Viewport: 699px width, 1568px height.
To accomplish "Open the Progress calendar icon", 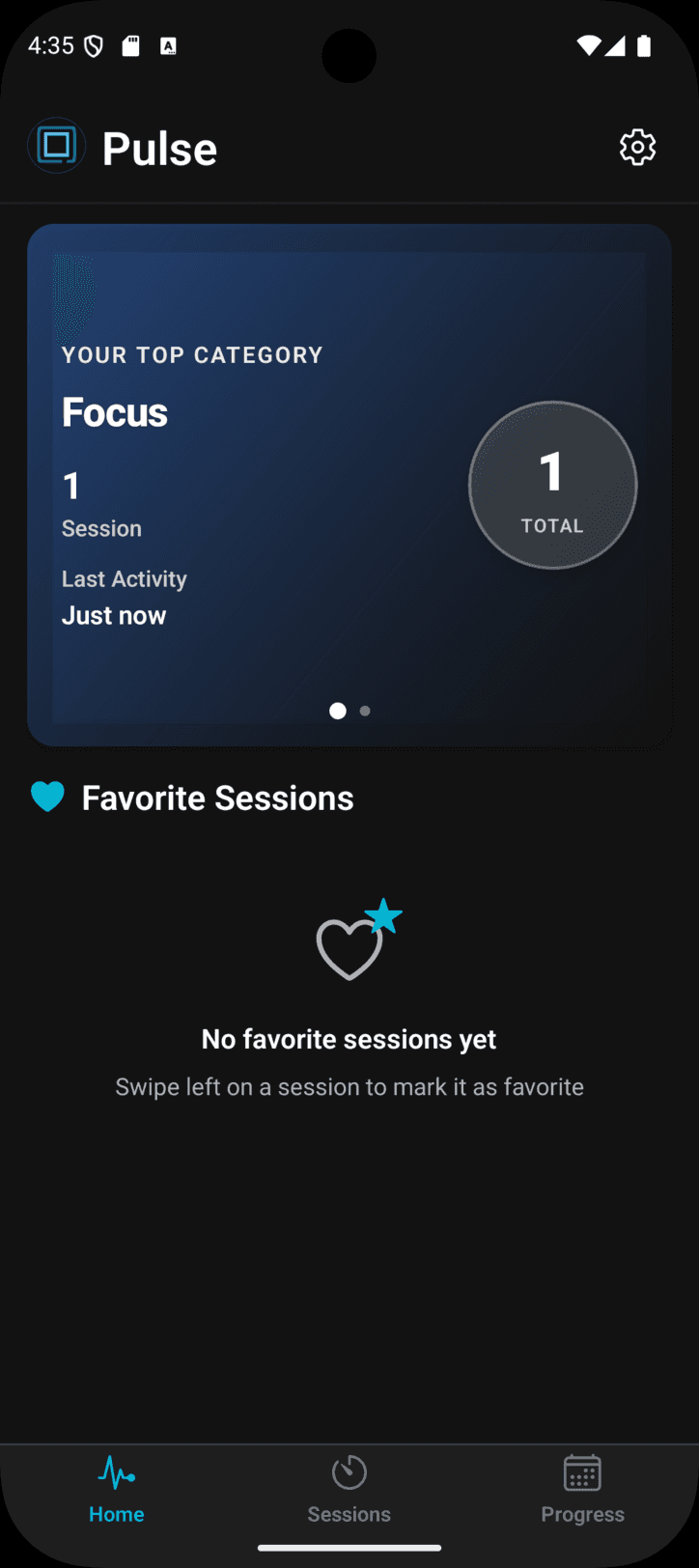I will point(582,1474).
